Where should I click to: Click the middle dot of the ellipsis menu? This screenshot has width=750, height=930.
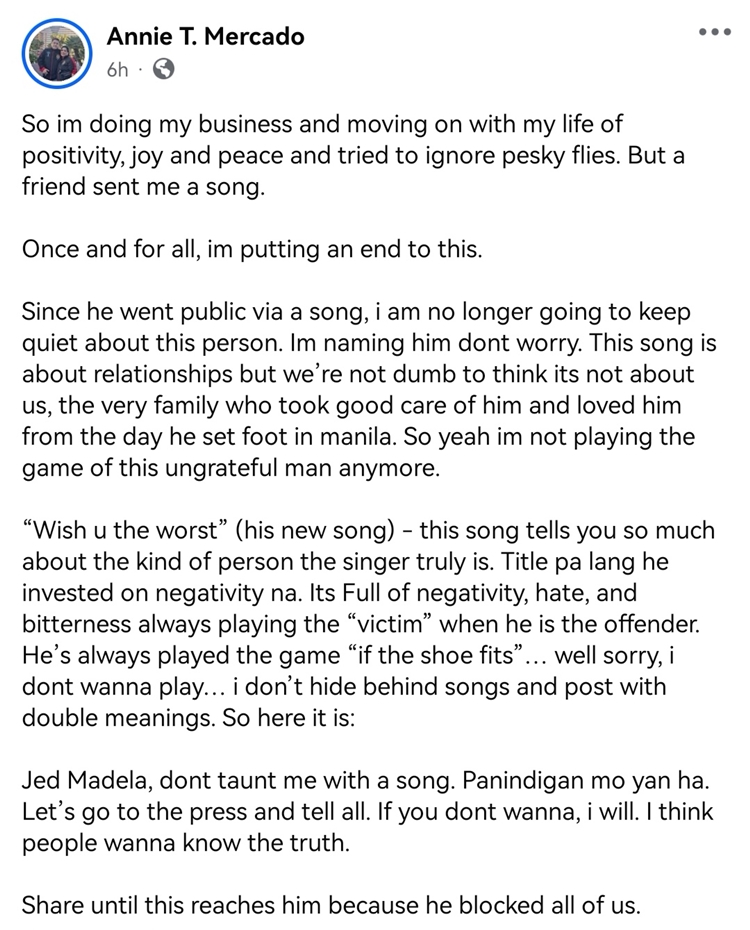(714, 30)
